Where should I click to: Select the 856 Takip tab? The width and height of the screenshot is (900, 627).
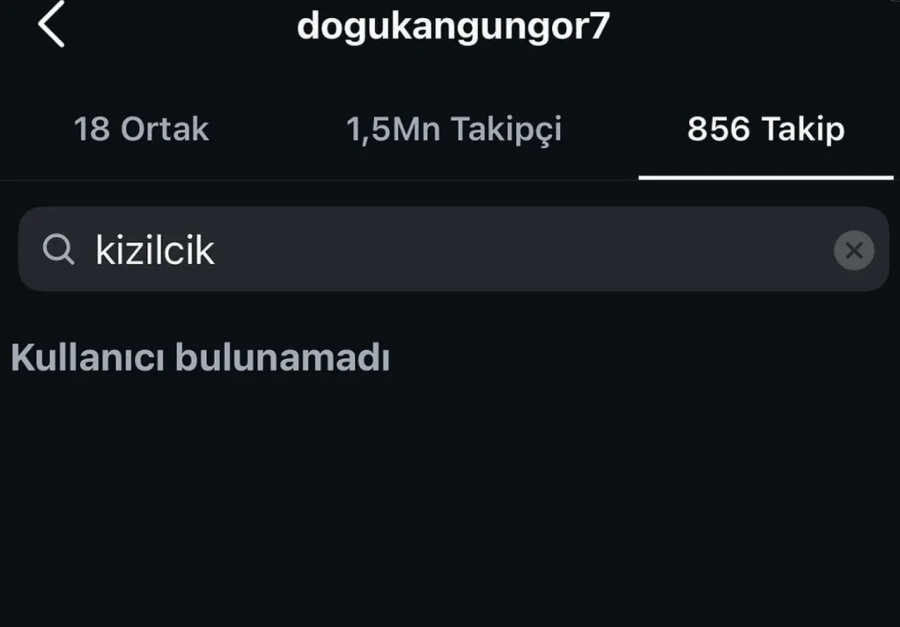click(x=766, y=129)
